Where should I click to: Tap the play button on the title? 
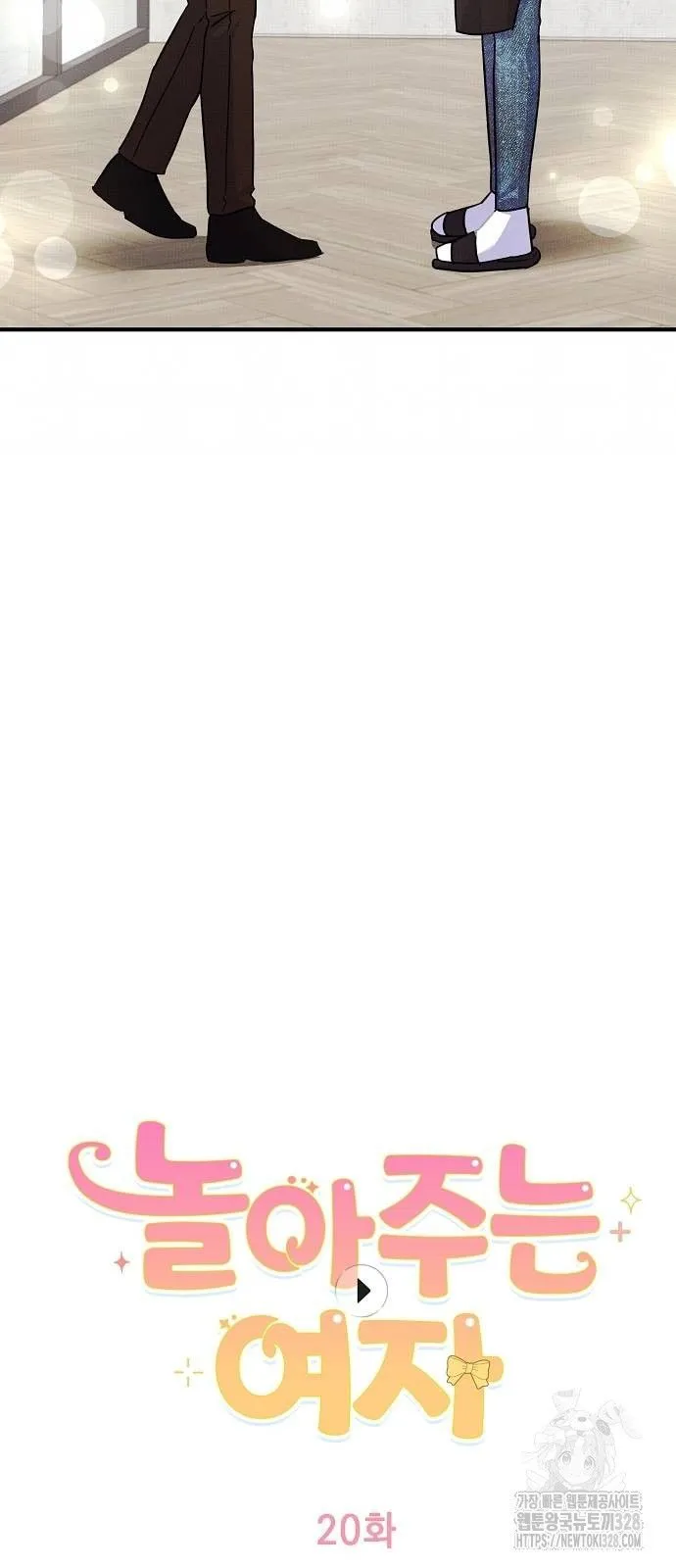pos(362,1293)
